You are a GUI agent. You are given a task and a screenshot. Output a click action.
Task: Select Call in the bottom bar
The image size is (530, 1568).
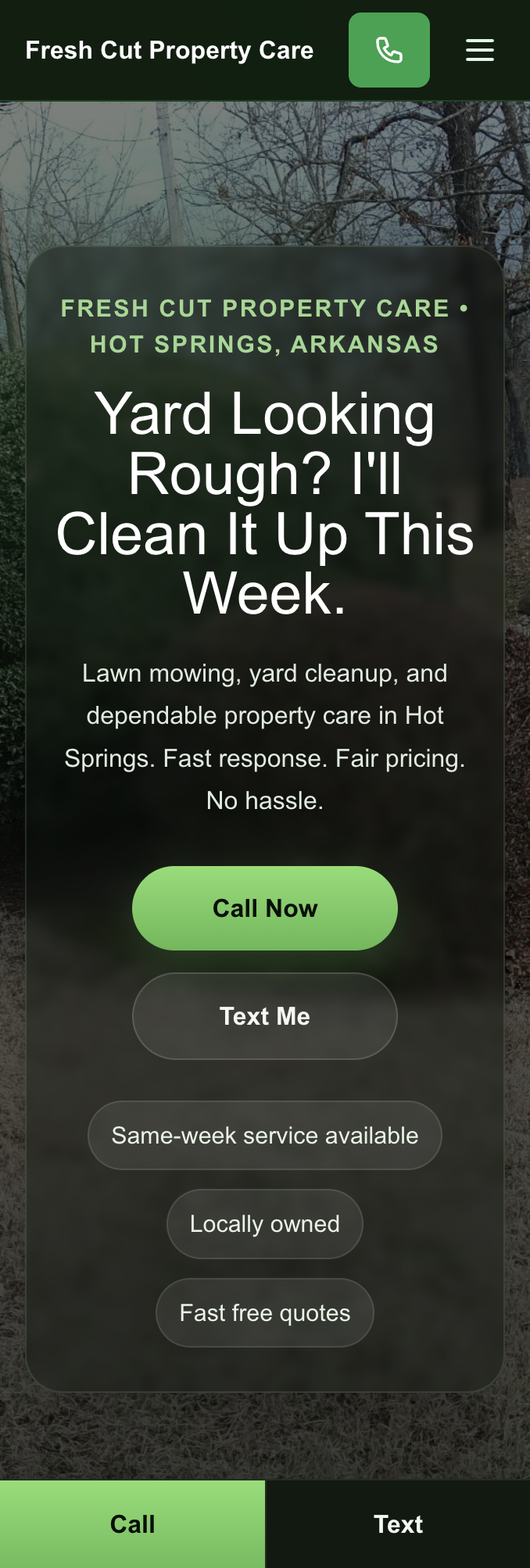(x=132, y=1523)
